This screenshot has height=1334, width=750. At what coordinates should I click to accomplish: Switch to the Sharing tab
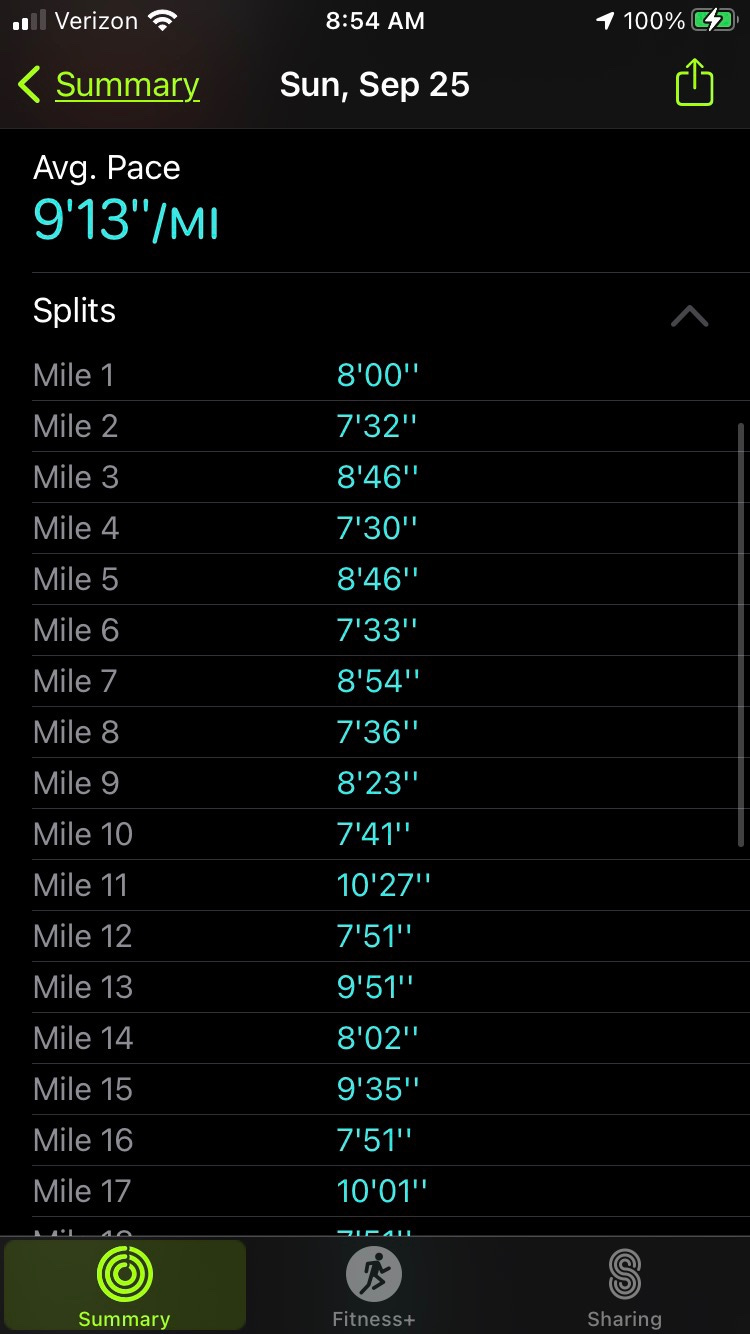click(624, 1287)
